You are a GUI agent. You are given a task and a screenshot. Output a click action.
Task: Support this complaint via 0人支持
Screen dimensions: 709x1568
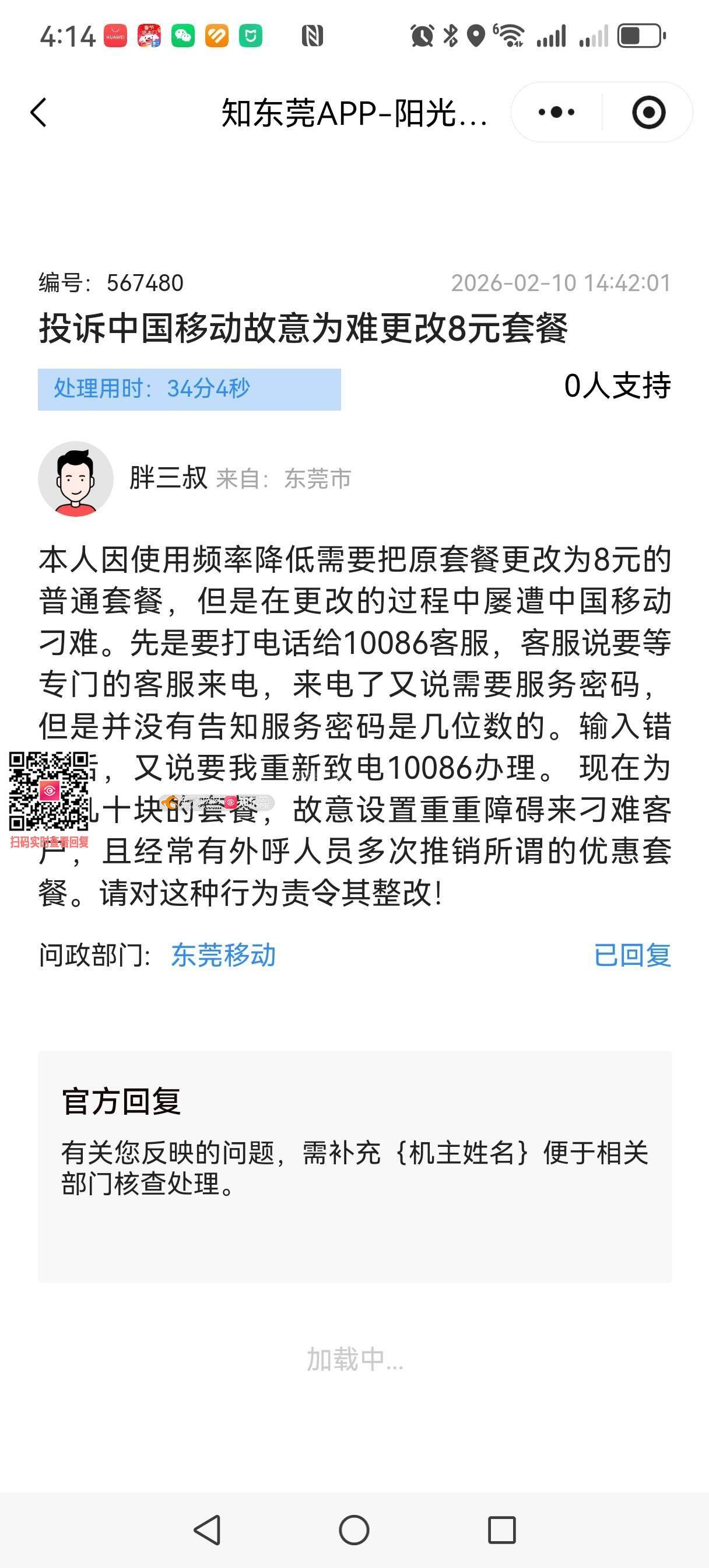tap(616, 386)
